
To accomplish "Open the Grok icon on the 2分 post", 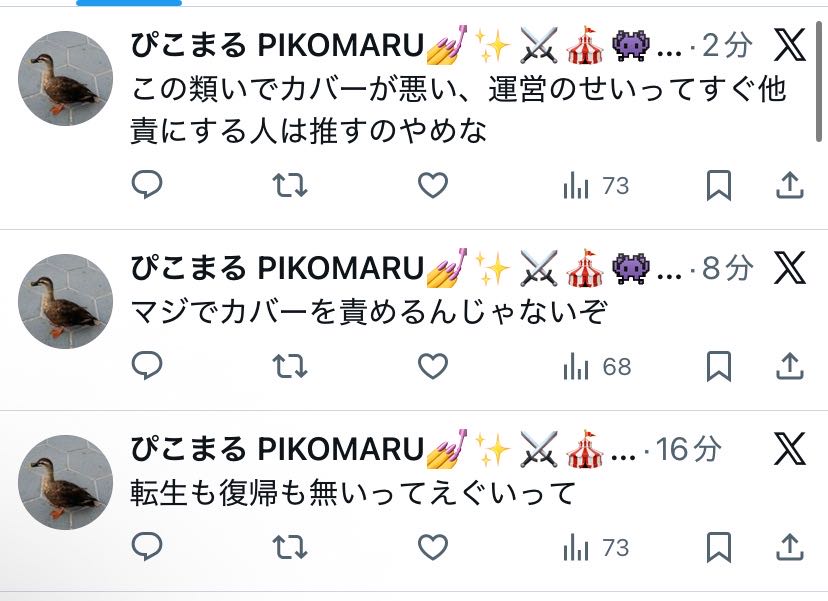I will [791, 43].
